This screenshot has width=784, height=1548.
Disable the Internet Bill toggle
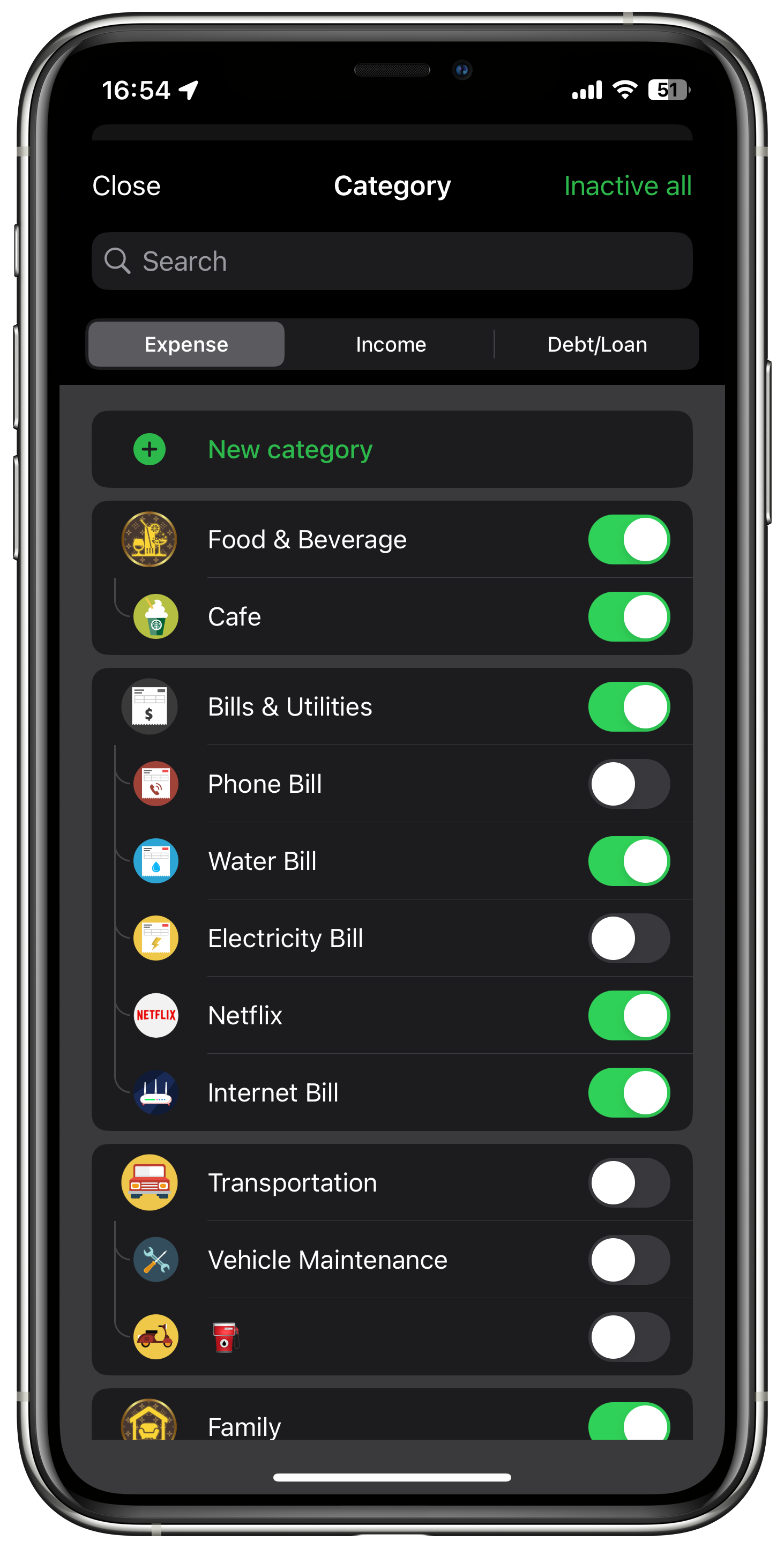pyautogui.click(x=629, y=1092)
